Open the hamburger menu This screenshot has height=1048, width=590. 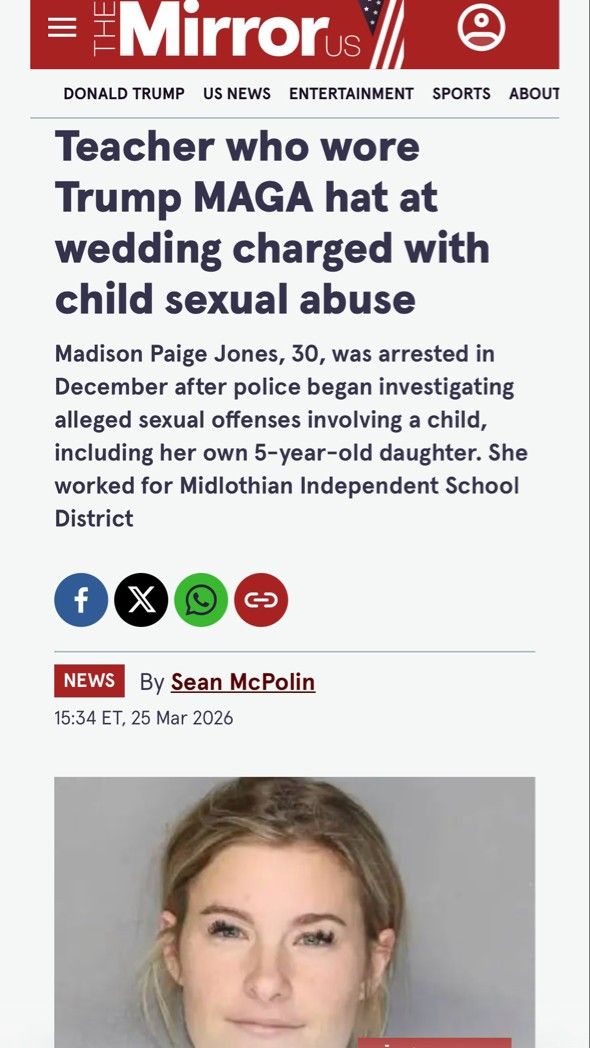tap(62, 27)
